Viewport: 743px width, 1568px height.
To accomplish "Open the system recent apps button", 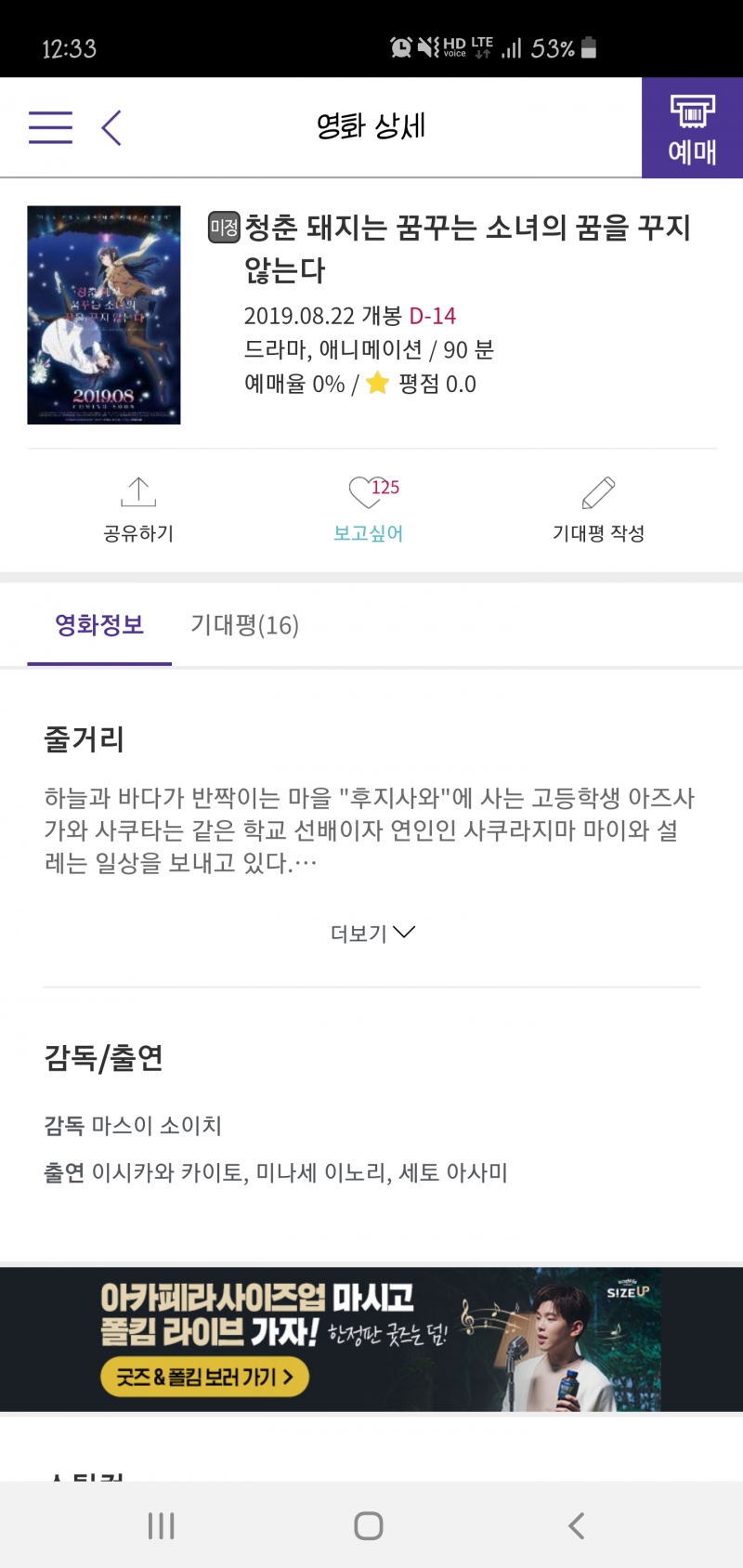I will click(x=162, y=1525).
